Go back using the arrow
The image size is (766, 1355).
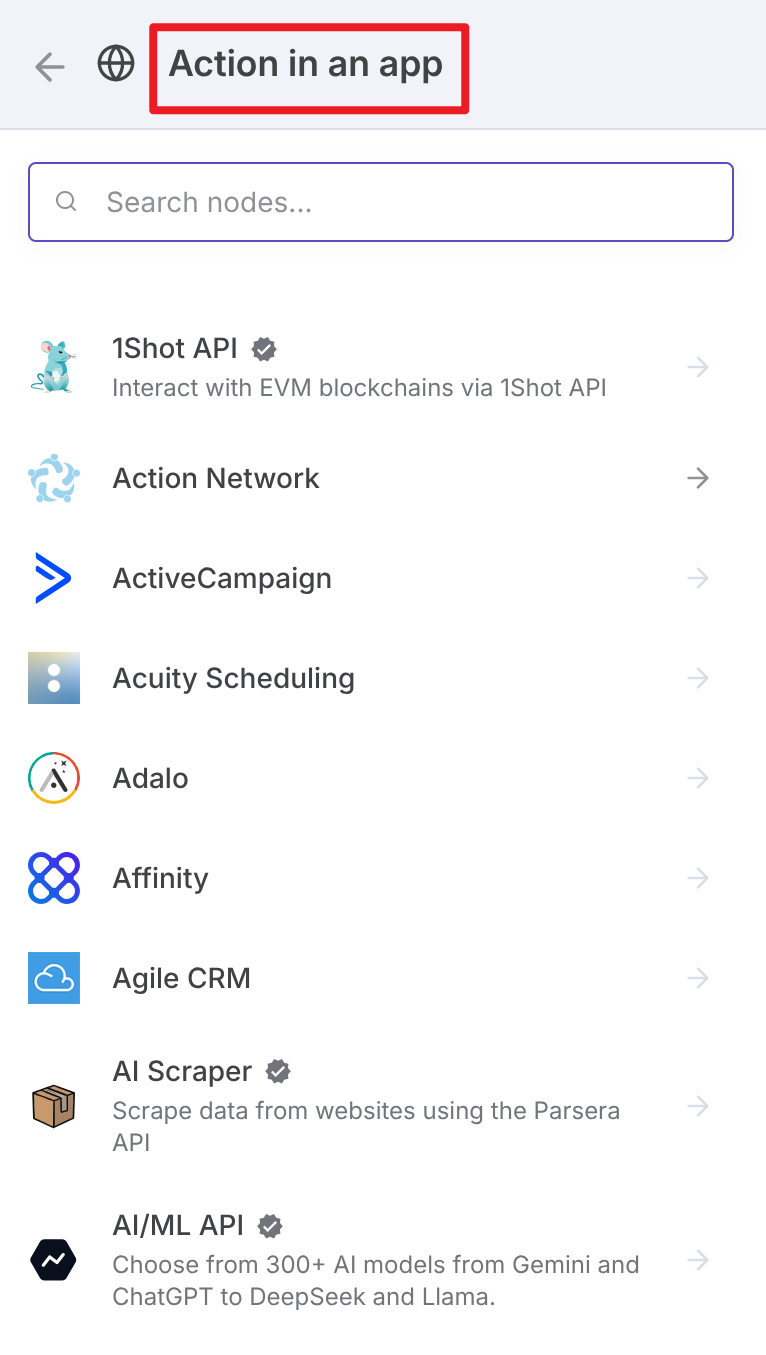pos(49,67)
